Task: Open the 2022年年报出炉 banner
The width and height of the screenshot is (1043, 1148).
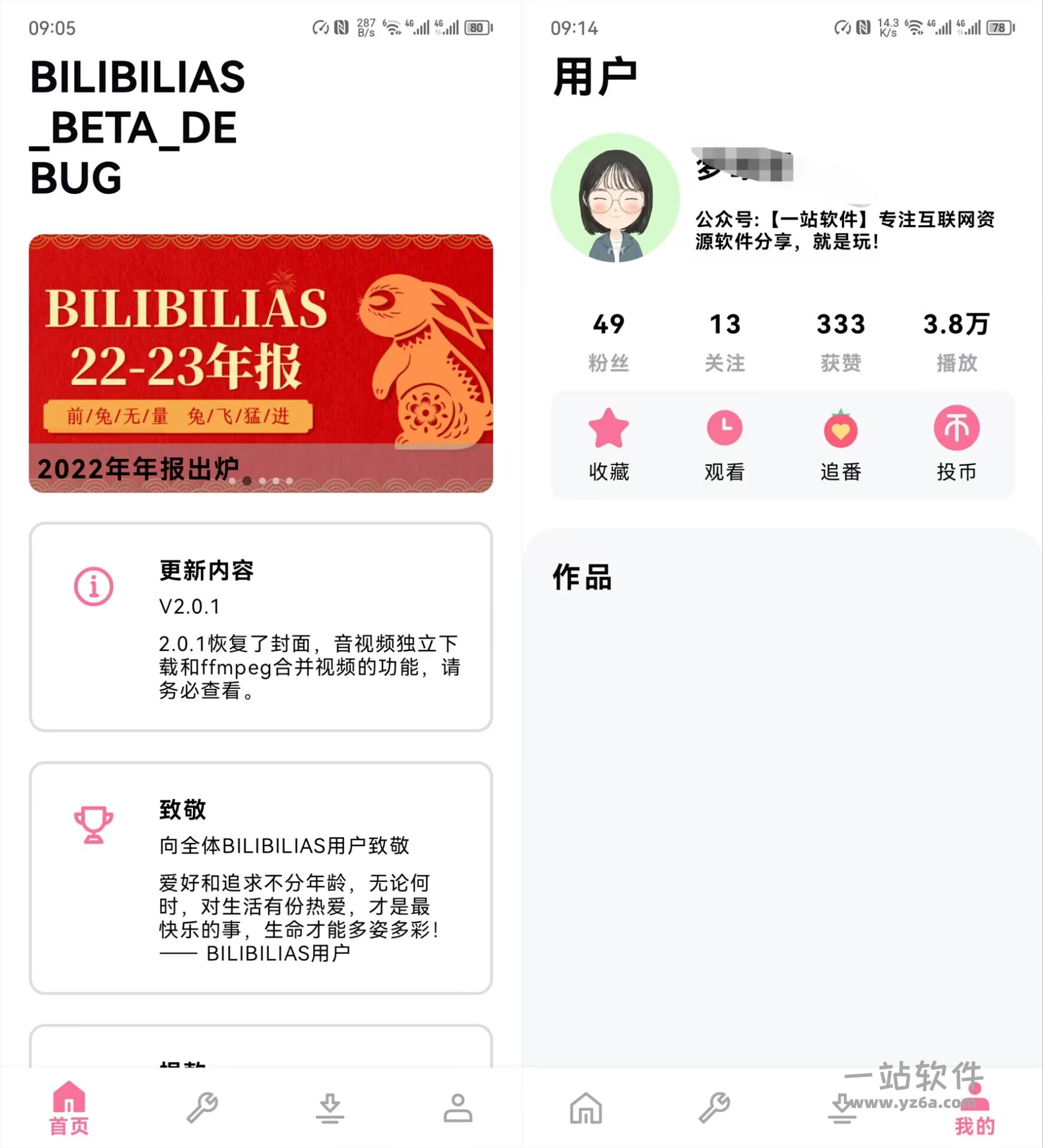Action: click(x=261, y=364)
